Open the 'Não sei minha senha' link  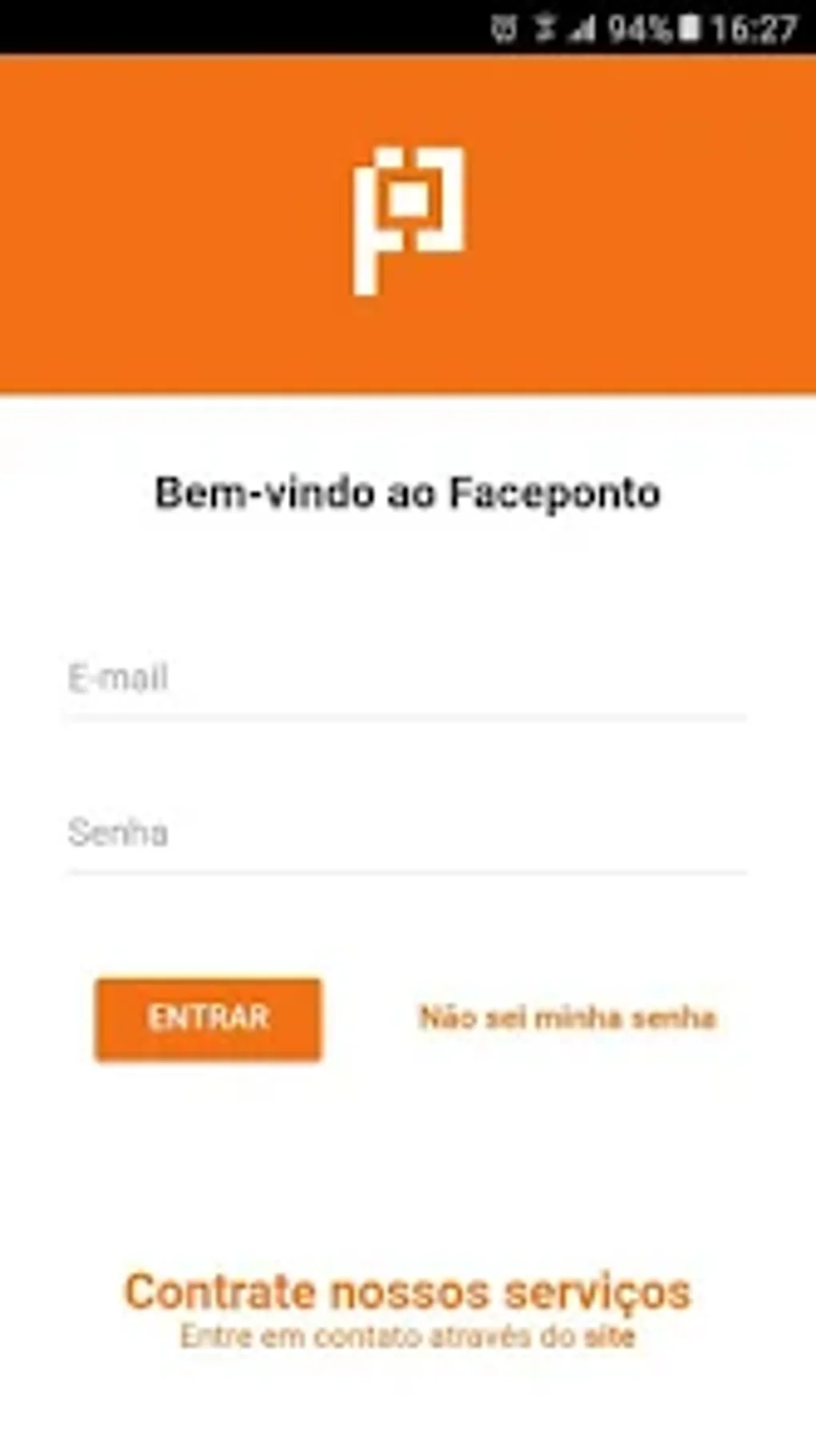coord(567,1018)
